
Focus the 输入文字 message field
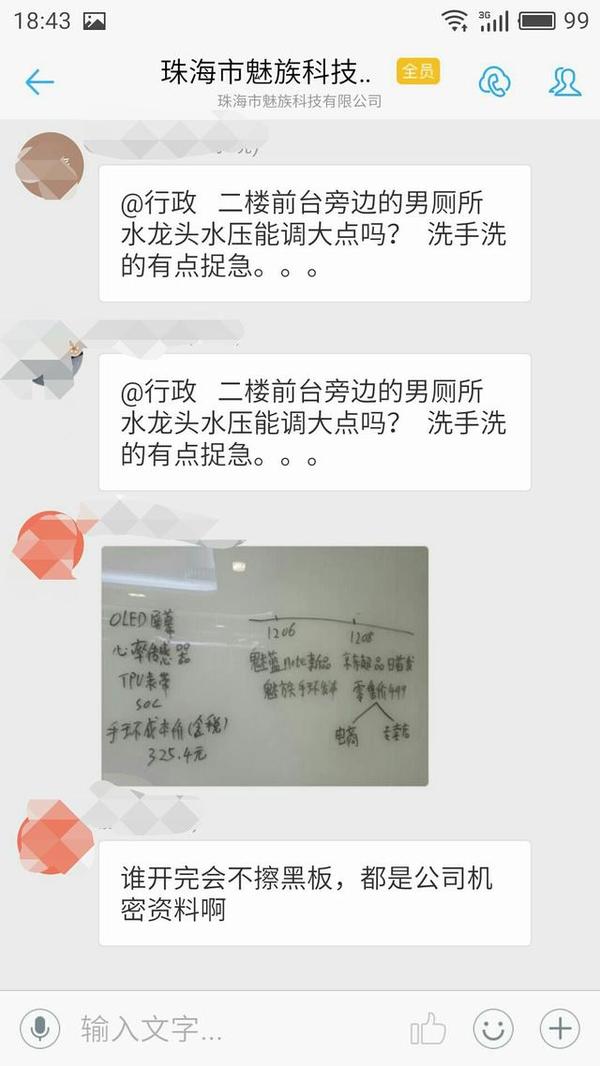(x=235, y=1028)
